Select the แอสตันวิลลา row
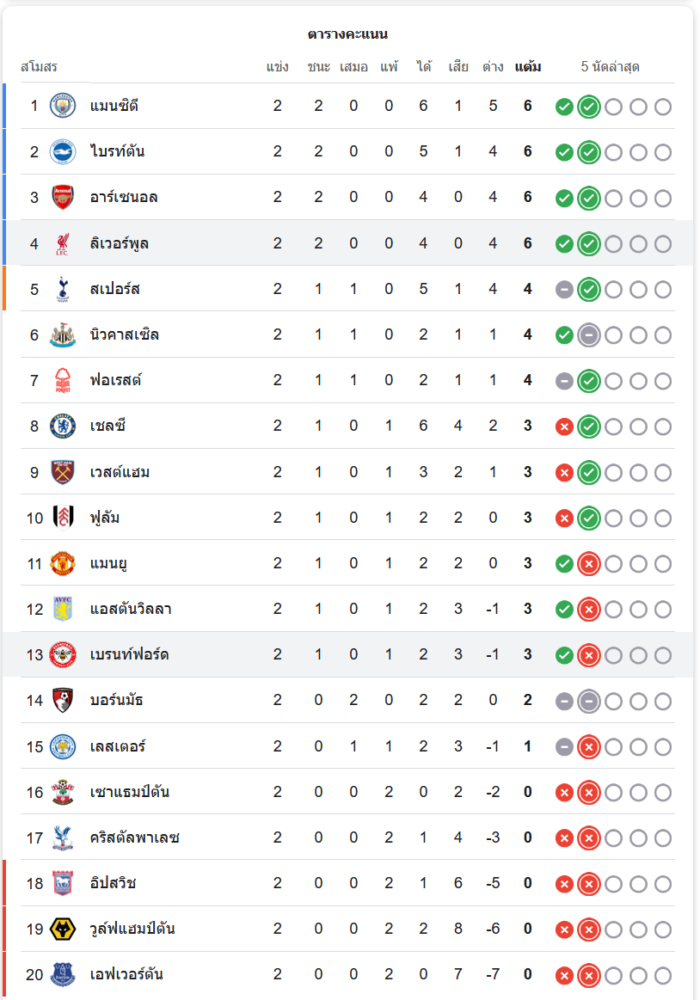 (130, 608)
